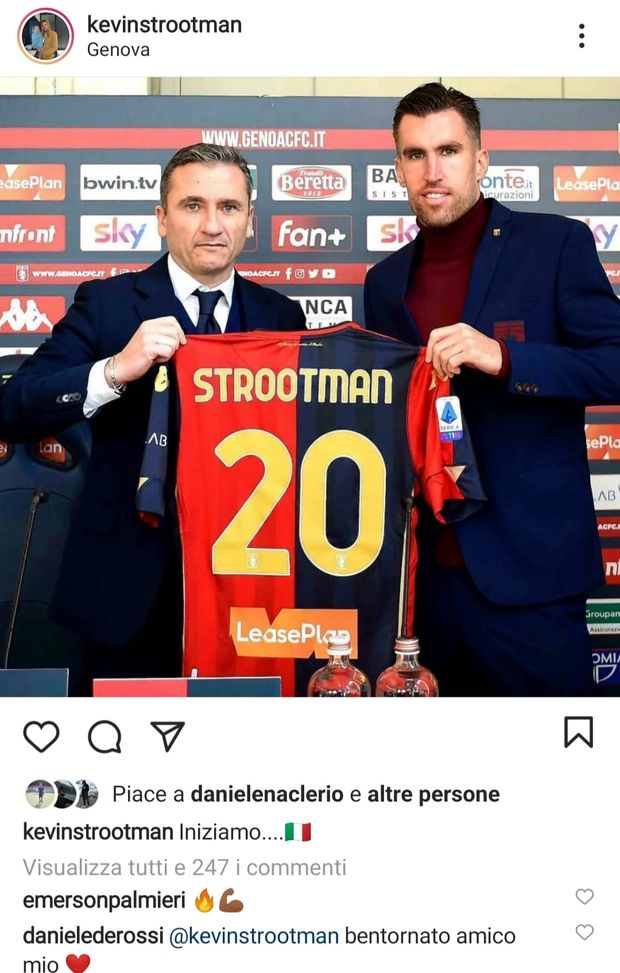Image resolution: width=620 pixels, height=973 pixels.
Task: Open the post's three-dot options menu
Action: (x=581, y=36)
